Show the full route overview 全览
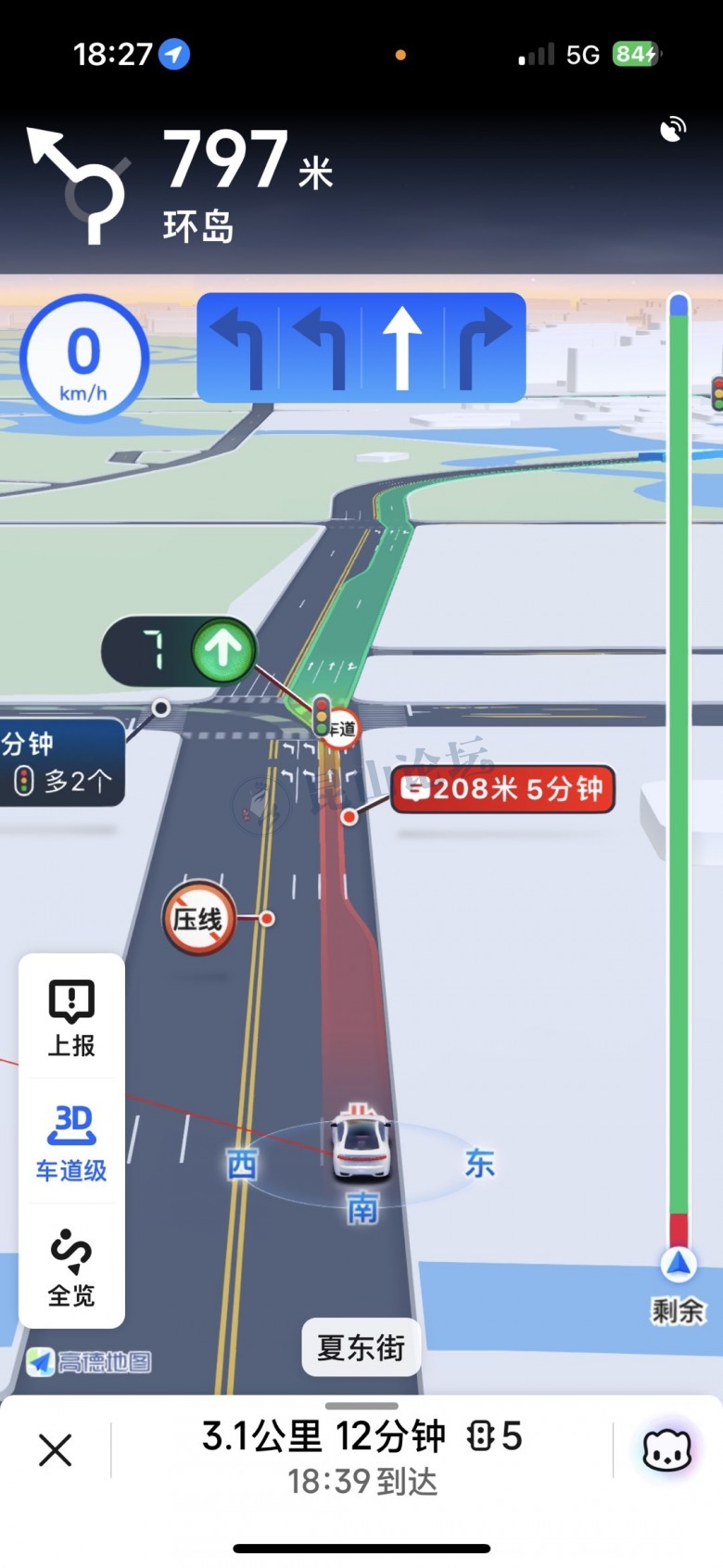 (71, 1267)
